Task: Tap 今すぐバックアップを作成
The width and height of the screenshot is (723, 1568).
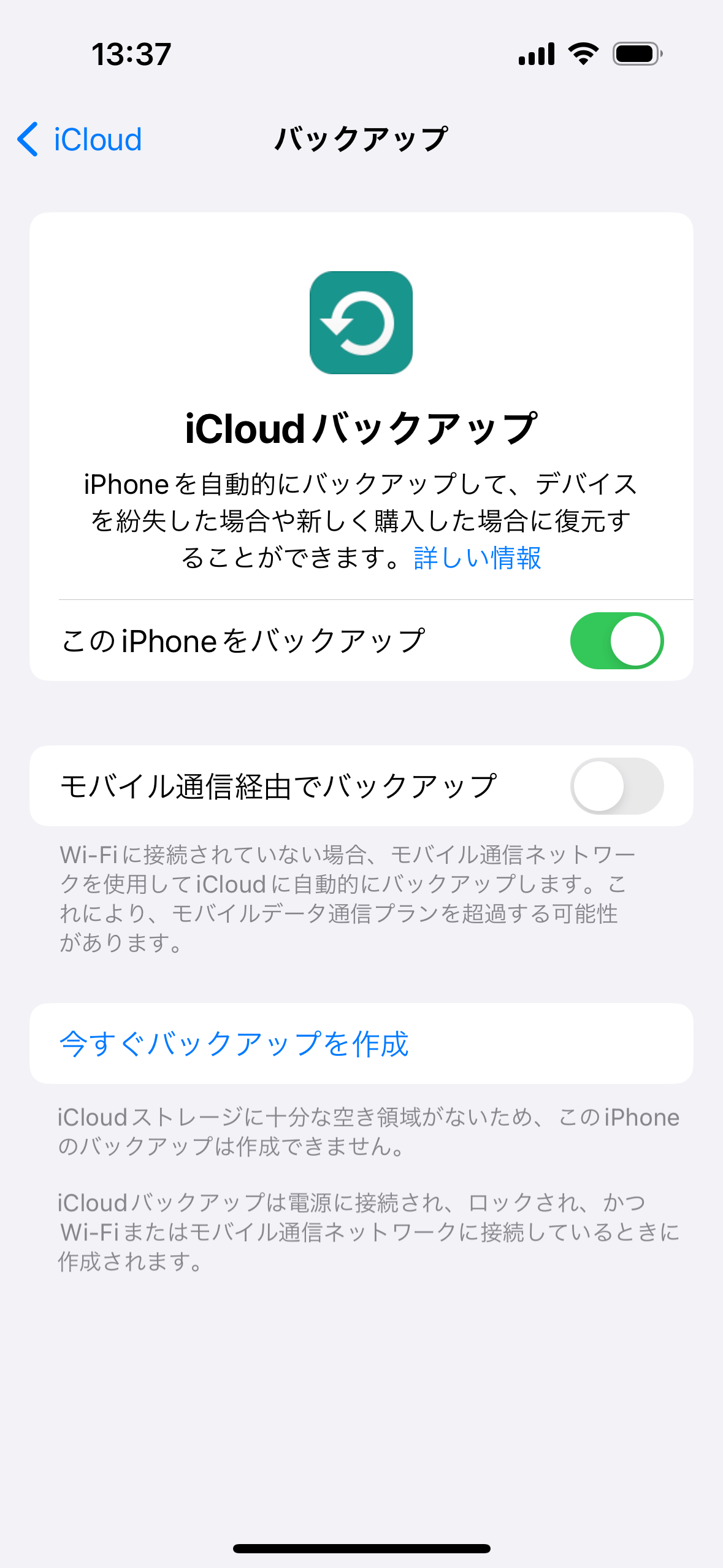Action: pyautogui.click(x=234, y=1043)
